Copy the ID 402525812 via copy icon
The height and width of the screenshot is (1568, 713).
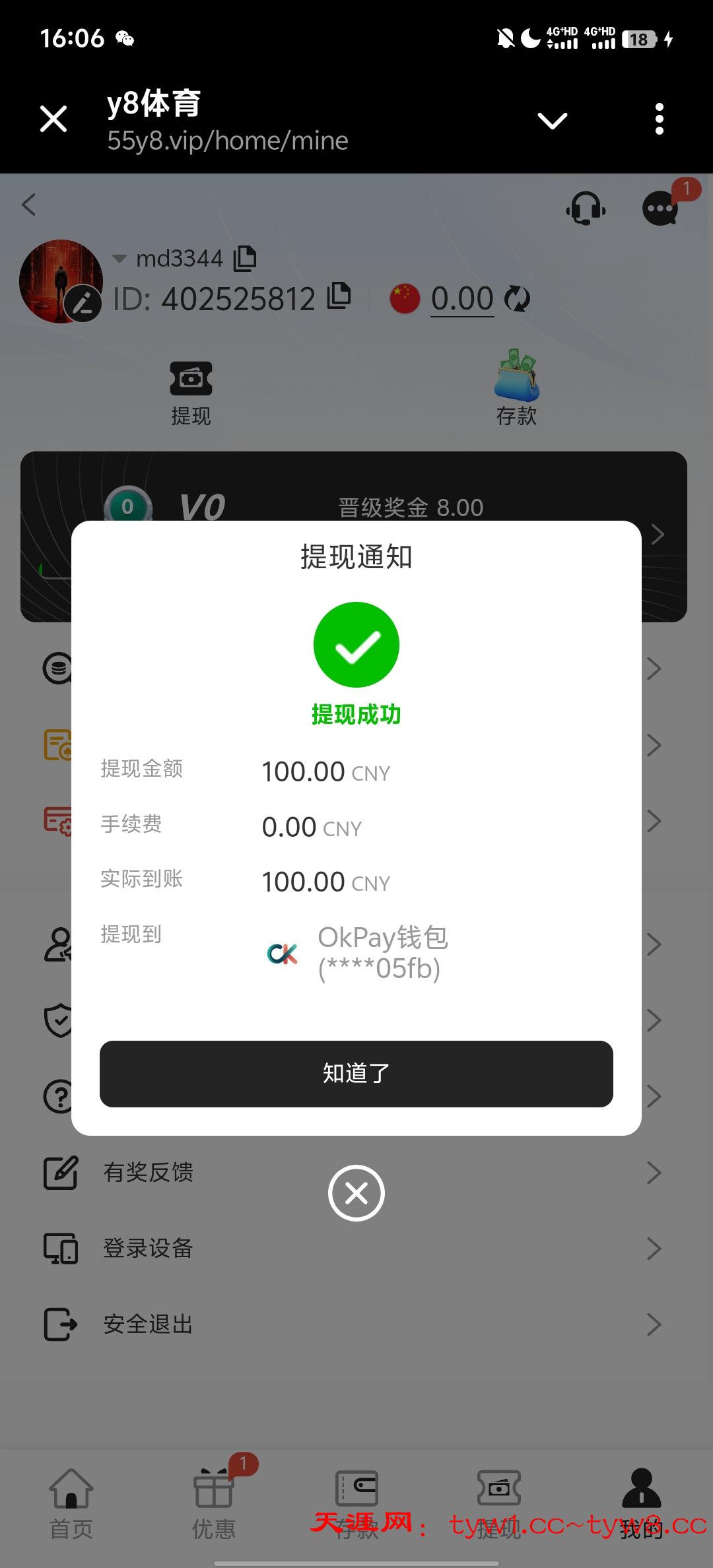tap(341, 298)
